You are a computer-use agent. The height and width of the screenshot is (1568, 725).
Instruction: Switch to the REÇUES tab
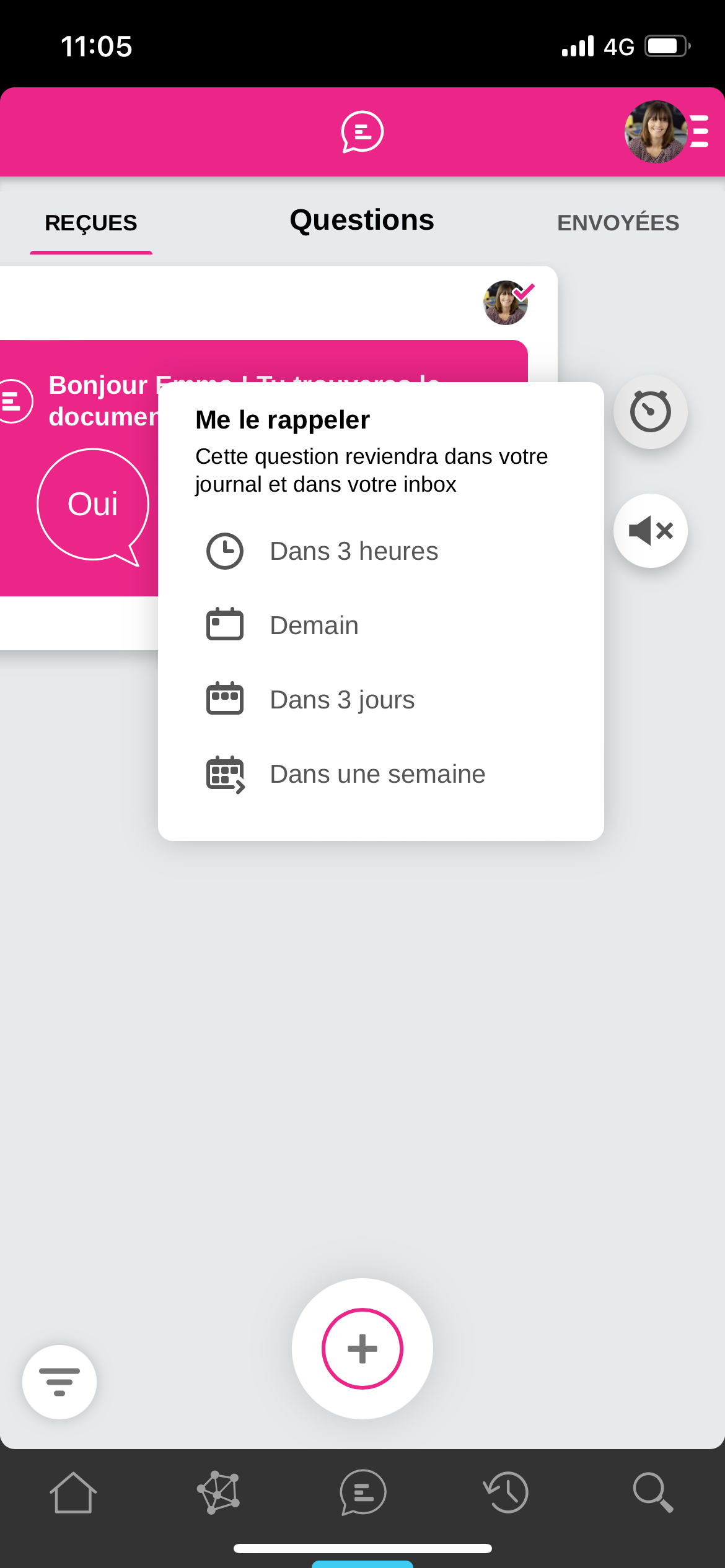(91, 223)
